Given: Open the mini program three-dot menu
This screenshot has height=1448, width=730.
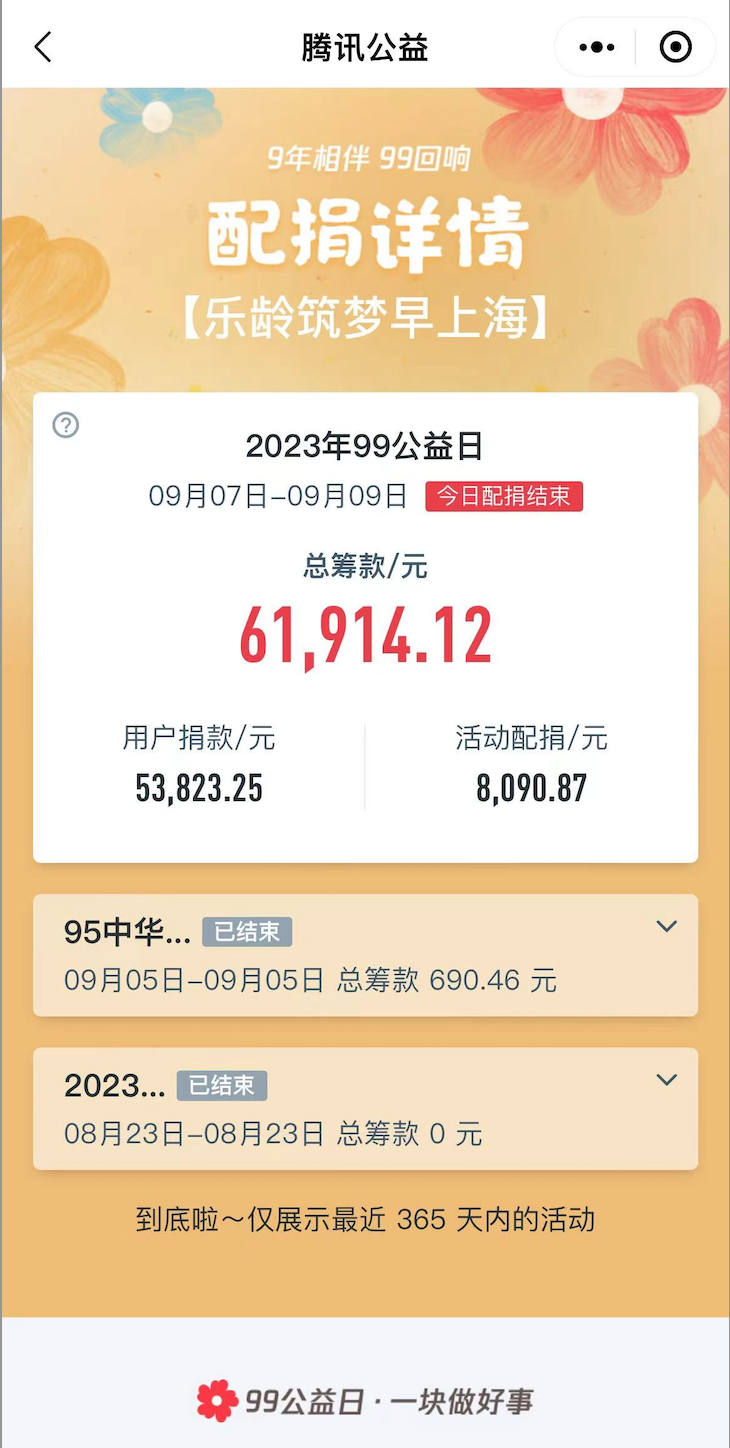Looking at the screenshot, I should point(597,47).
